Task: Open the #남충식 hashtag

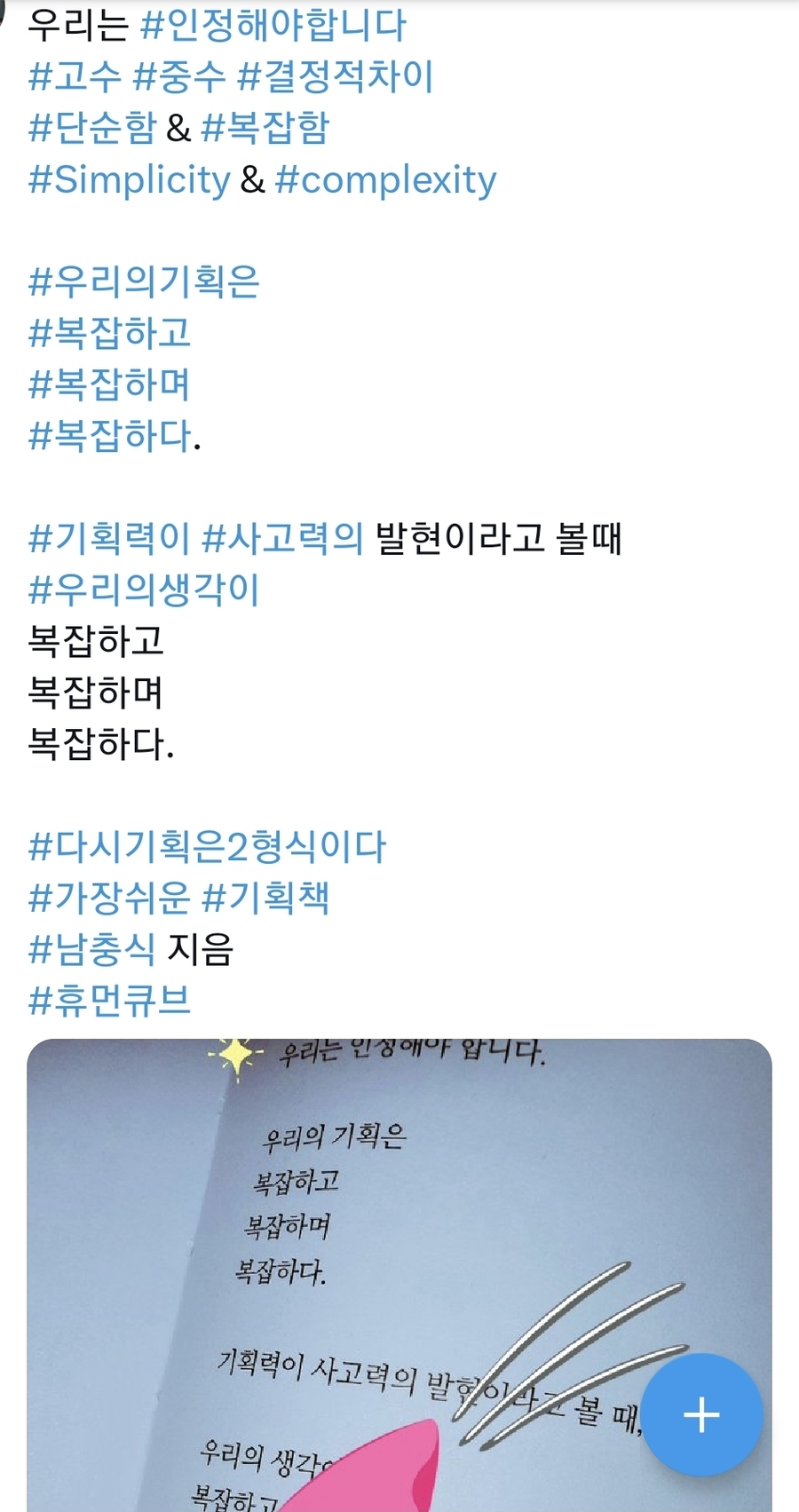Action: [x=92, y=950]
